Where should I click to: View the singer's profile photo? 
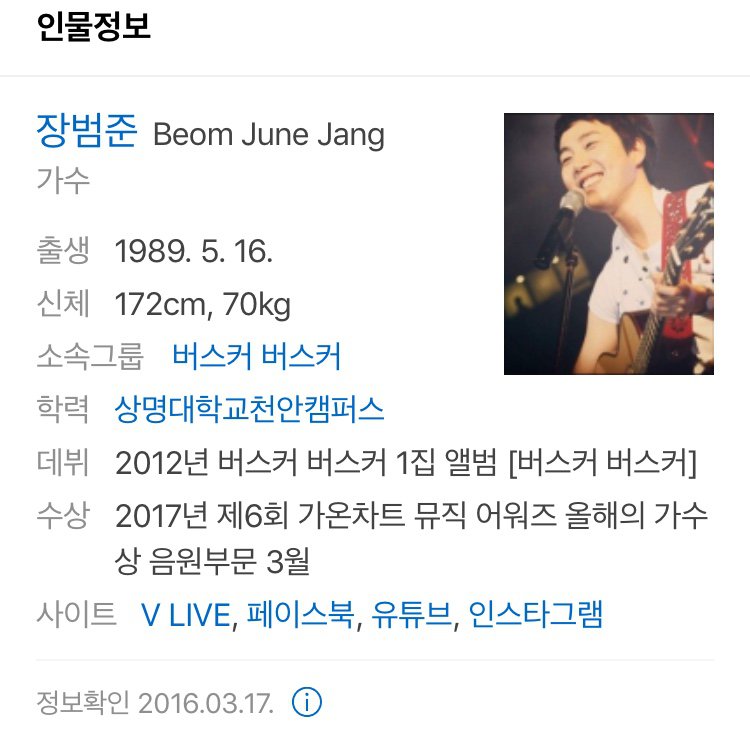click(608, 244)
